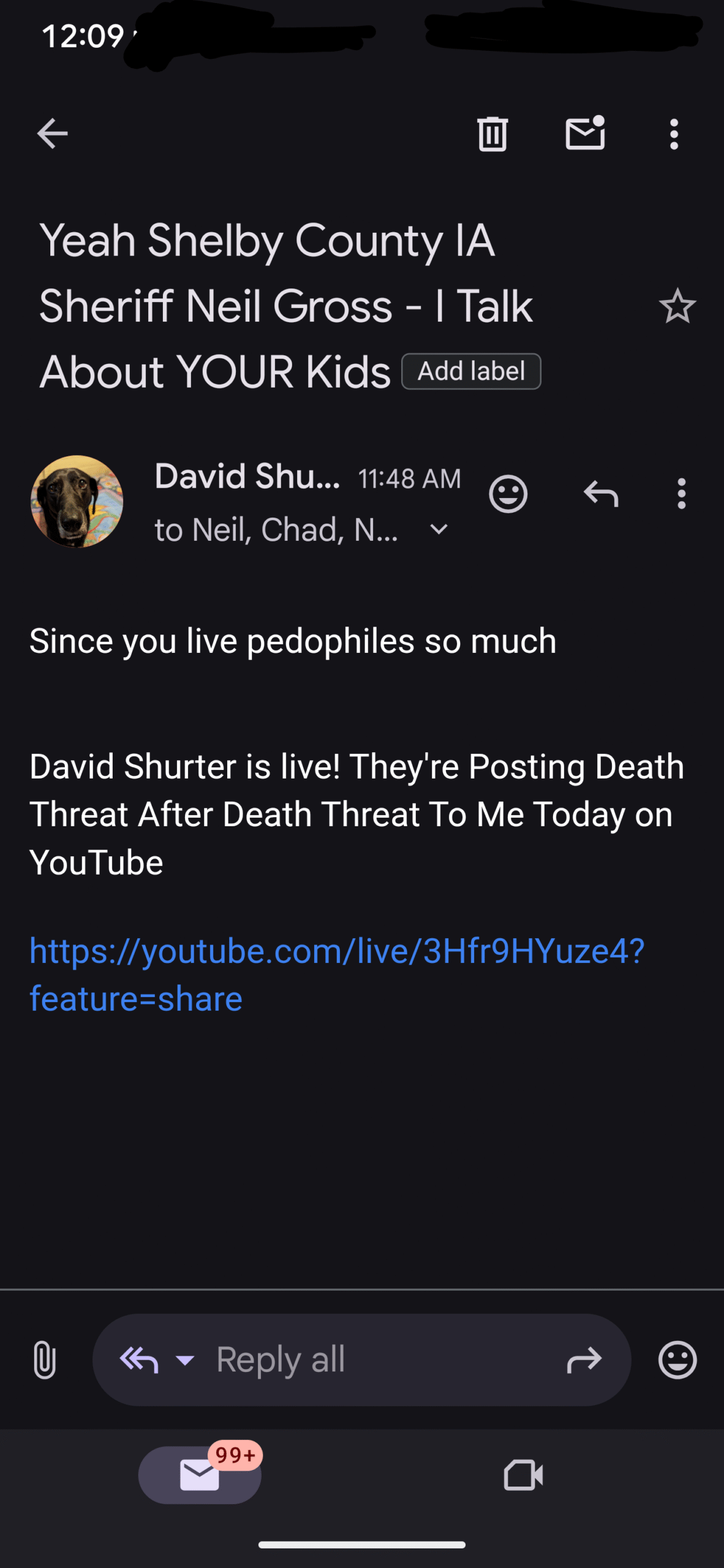
Task: Reply using the arrow beside the timestamp
Action: (x=601, y=494)
